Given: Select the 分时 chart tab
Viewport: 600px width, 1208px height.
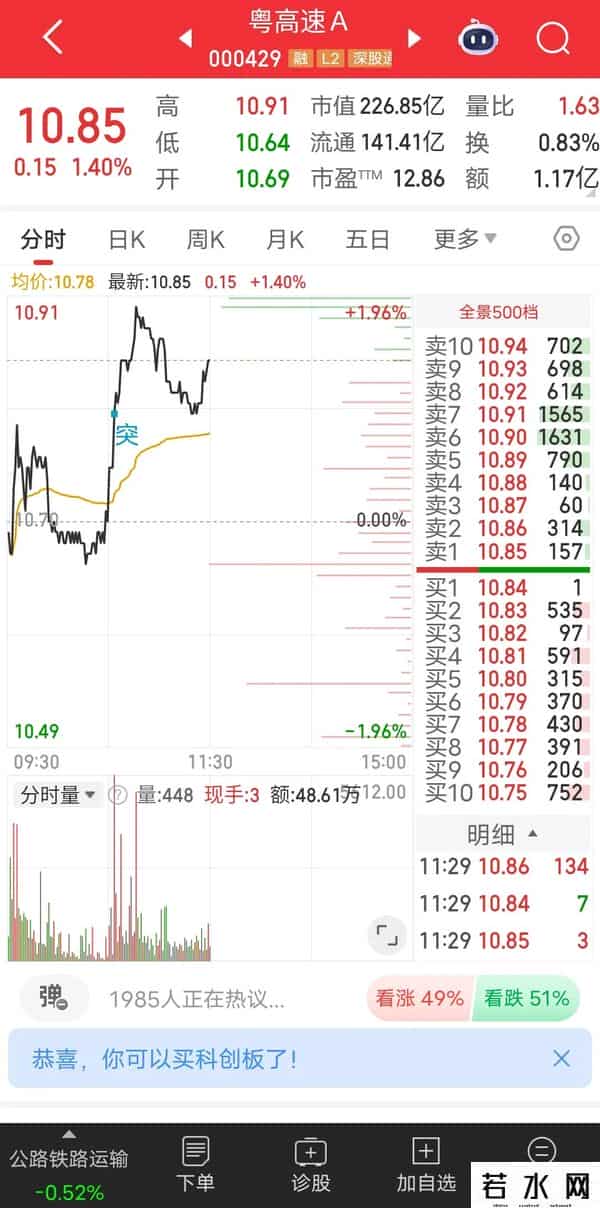Looking at the screenshot, I should pos(43,240).
